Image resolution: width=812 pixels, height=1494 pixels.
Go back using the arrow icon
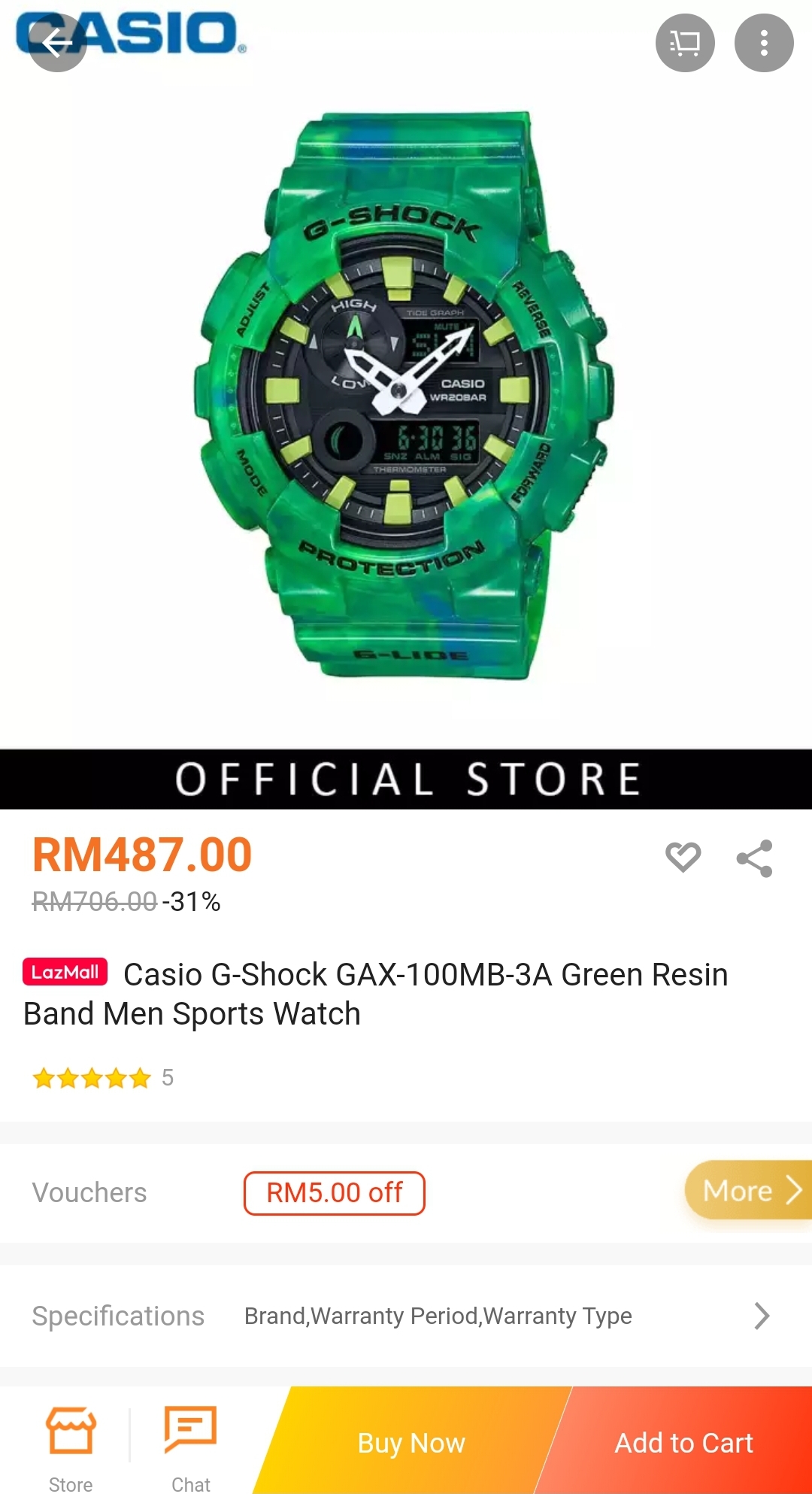57,43
